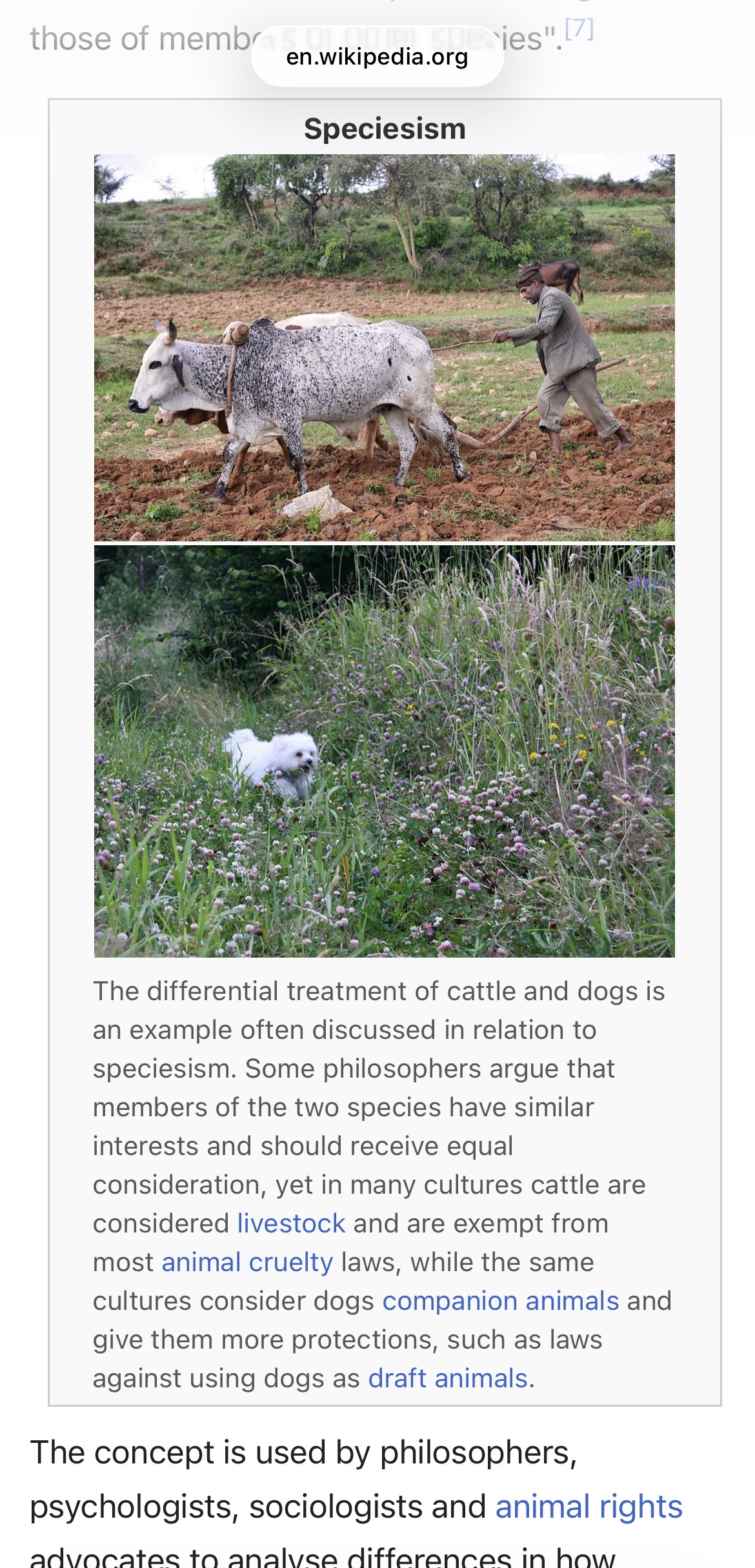755x1568 pixels.
Task: Open citation reference 7
Action: coord(579,30)
